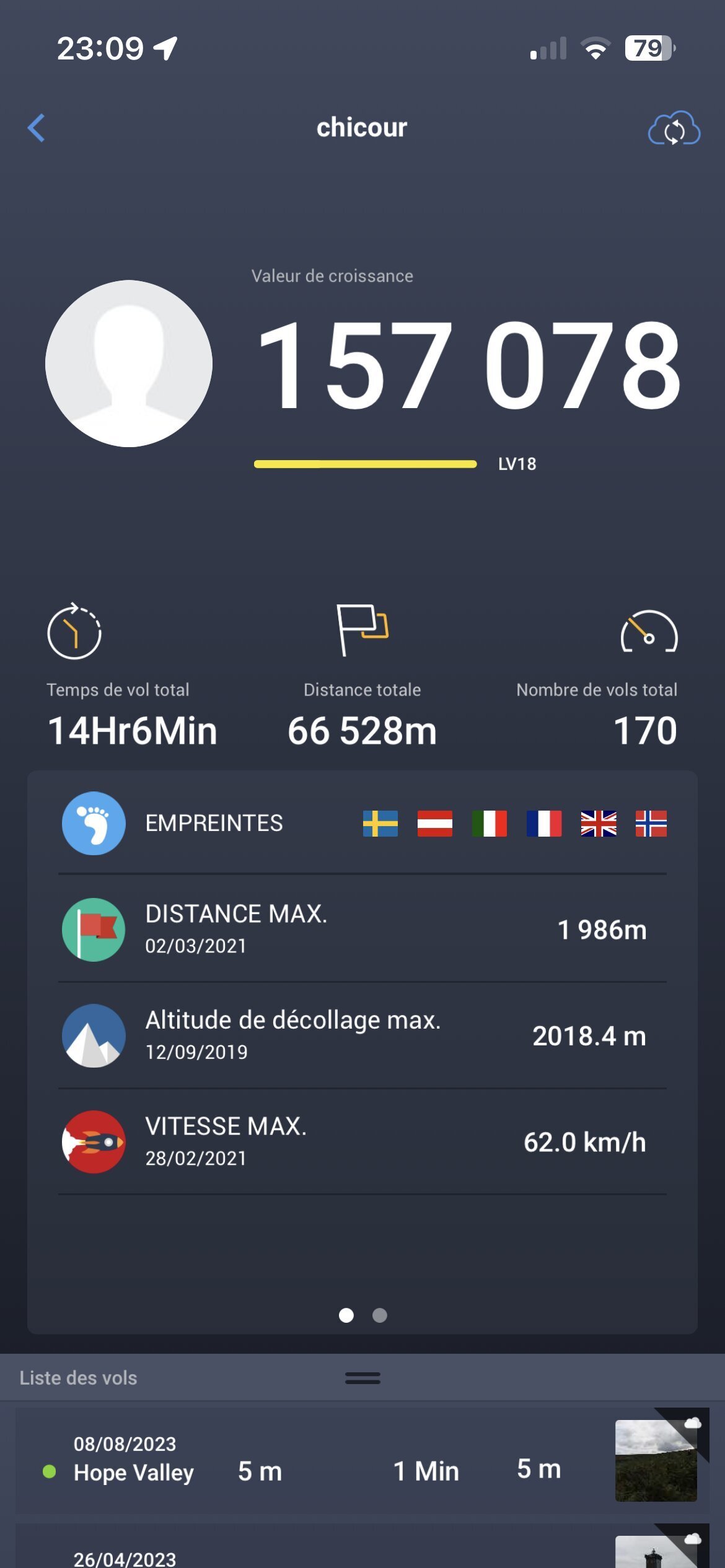This screenshot has height=1568, width=725.
Task: Switch to the second page indicator dot
Action: click(x=380, y=1315)
